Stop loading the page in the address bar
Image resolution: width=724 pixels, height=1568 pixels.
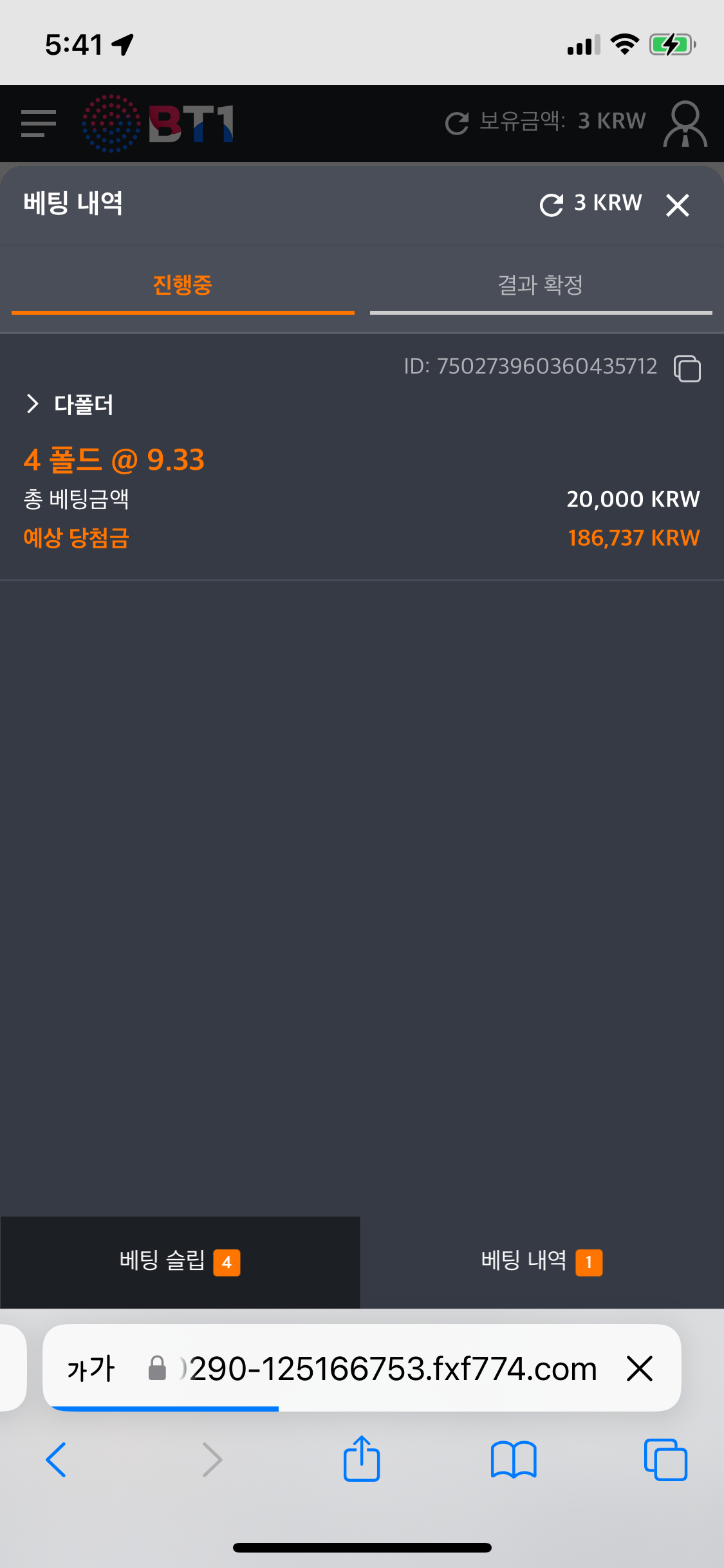640,1368
